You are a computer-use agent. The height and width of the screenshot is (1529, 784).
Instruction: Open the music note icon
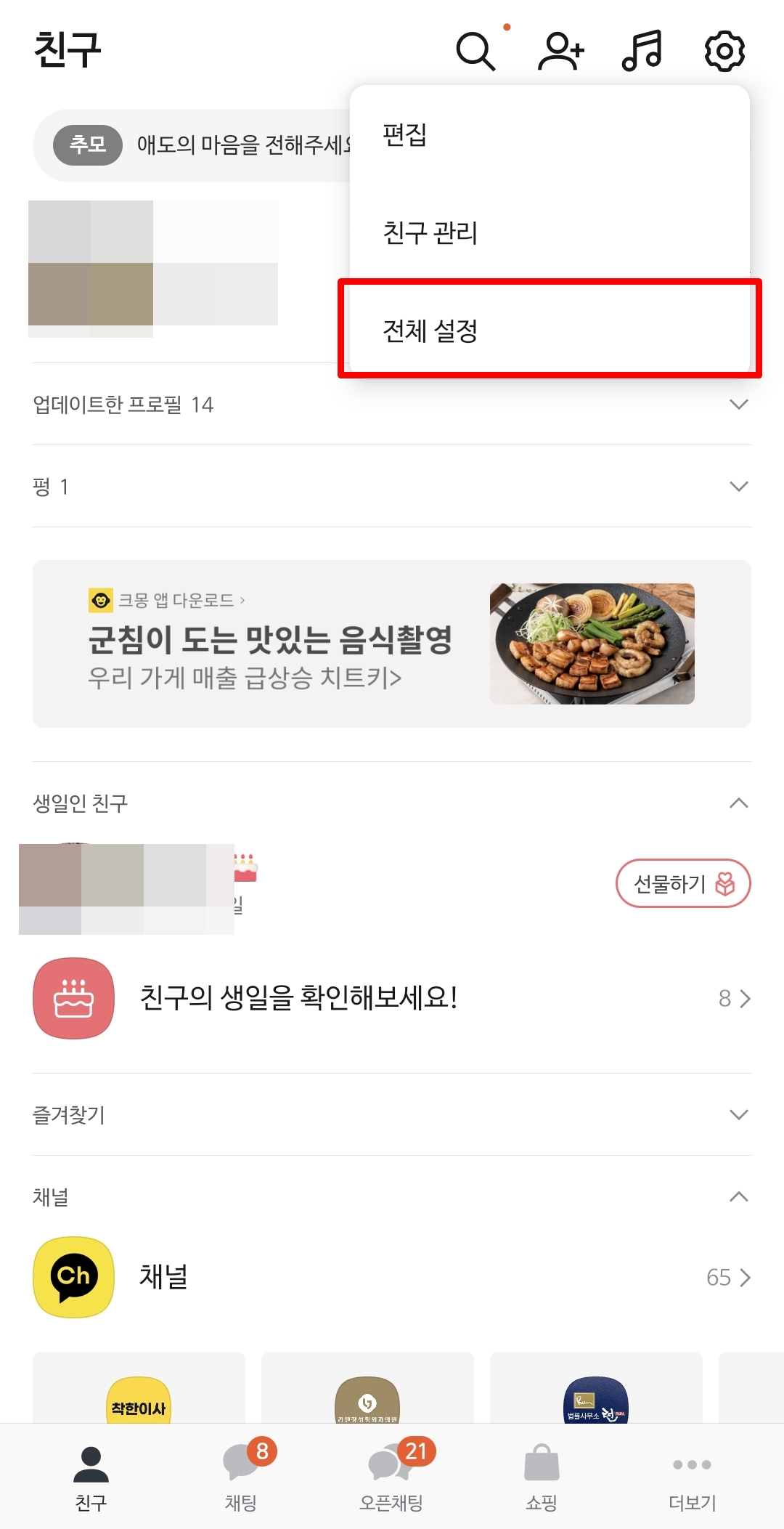pyautogui.click(x=642, y=51)
